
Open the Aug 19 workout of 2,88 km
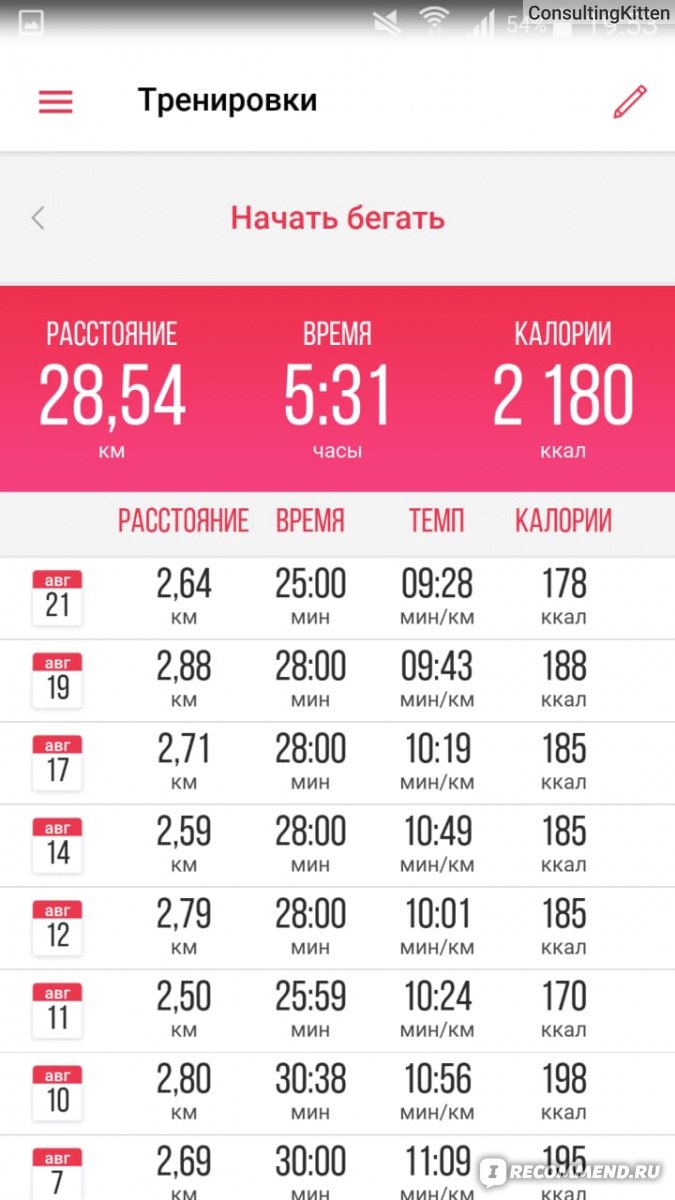[x=337, y=681]
